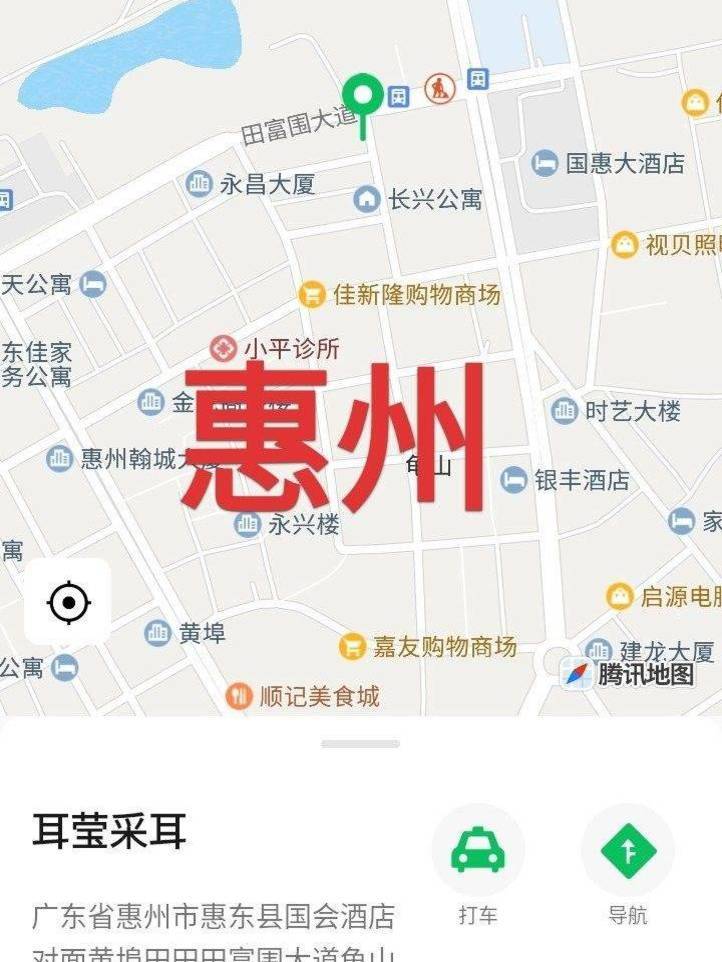Screen dimensions: 722x962
Task: Select the 佳新隆购物商场 marker
Action: click(313, 295)
